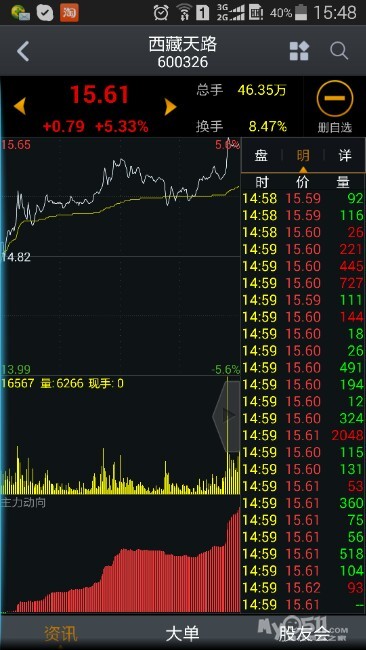Switch to previous stock with left arrow

19,107
